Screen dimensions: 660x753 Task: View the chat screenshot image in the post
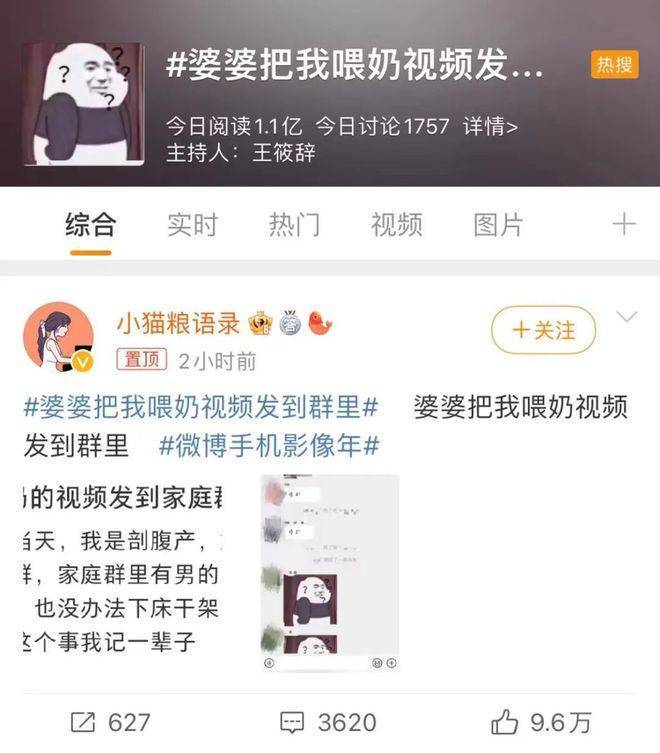pyautogui.click(x=329, y=573)
